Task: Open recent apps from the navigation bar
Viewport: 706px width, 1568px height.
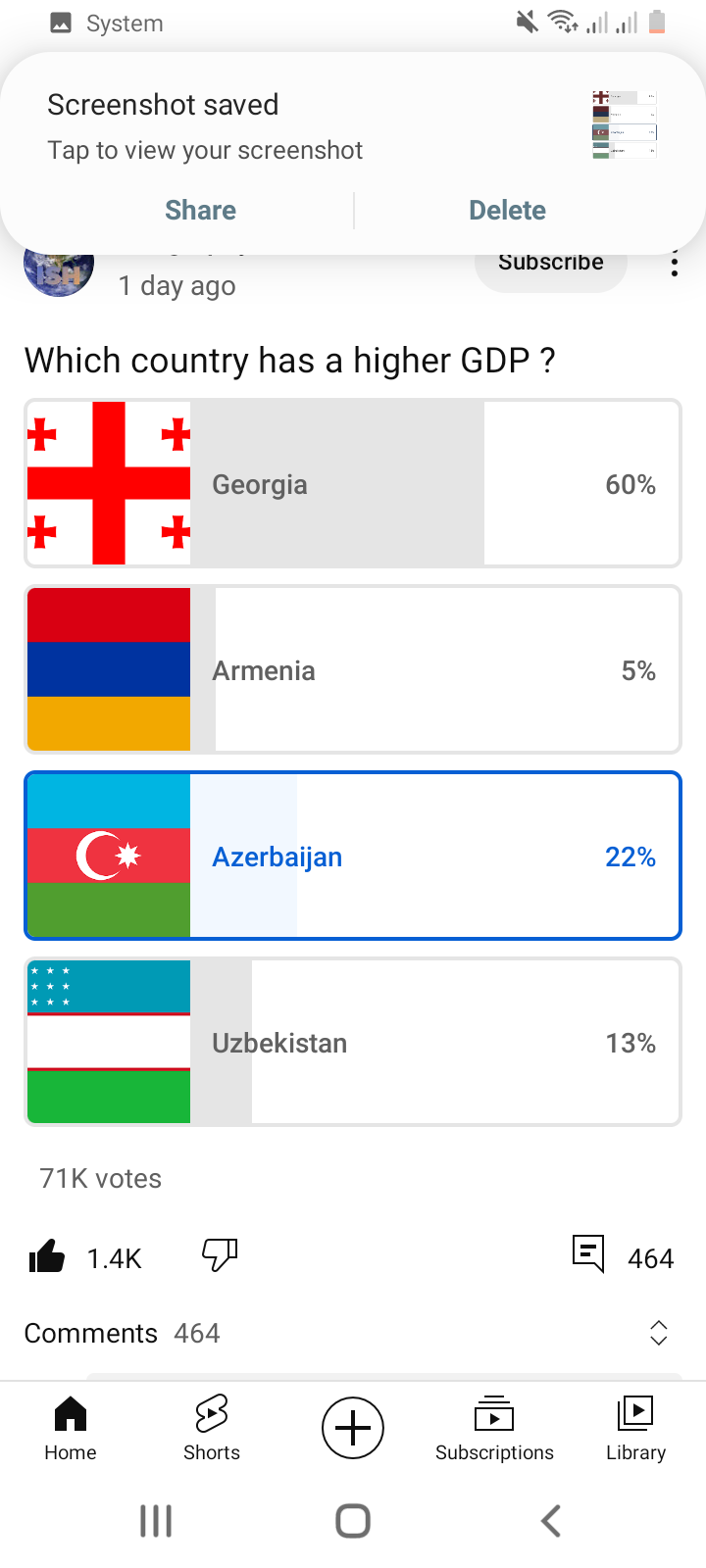Action: pyautogui.click(x=156, y=1521)
